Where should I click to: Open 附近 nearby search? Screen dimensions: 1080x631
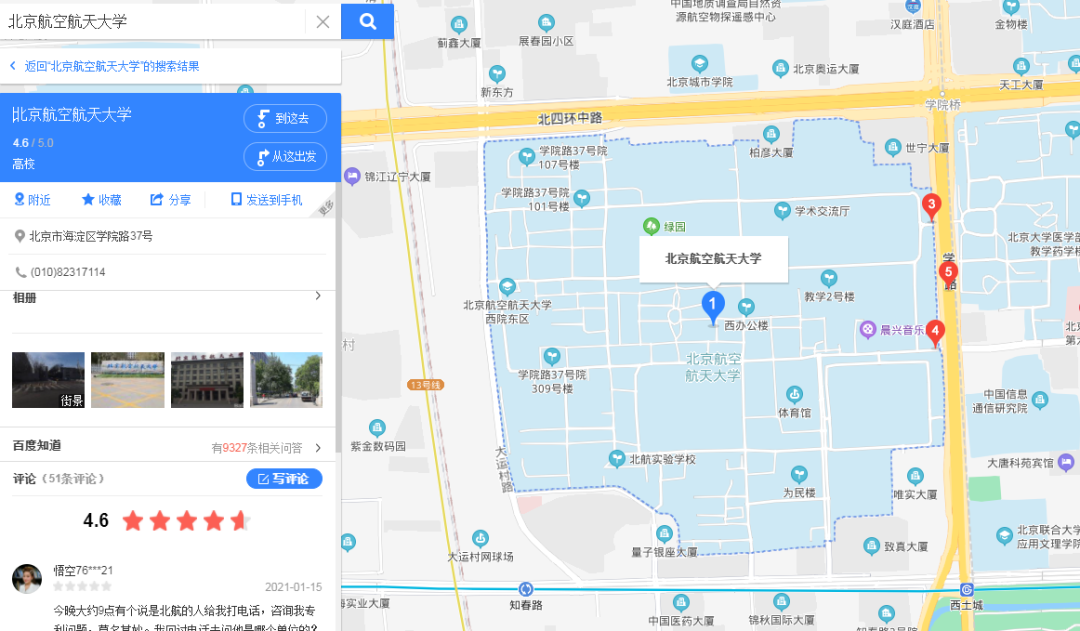(33, 200)
